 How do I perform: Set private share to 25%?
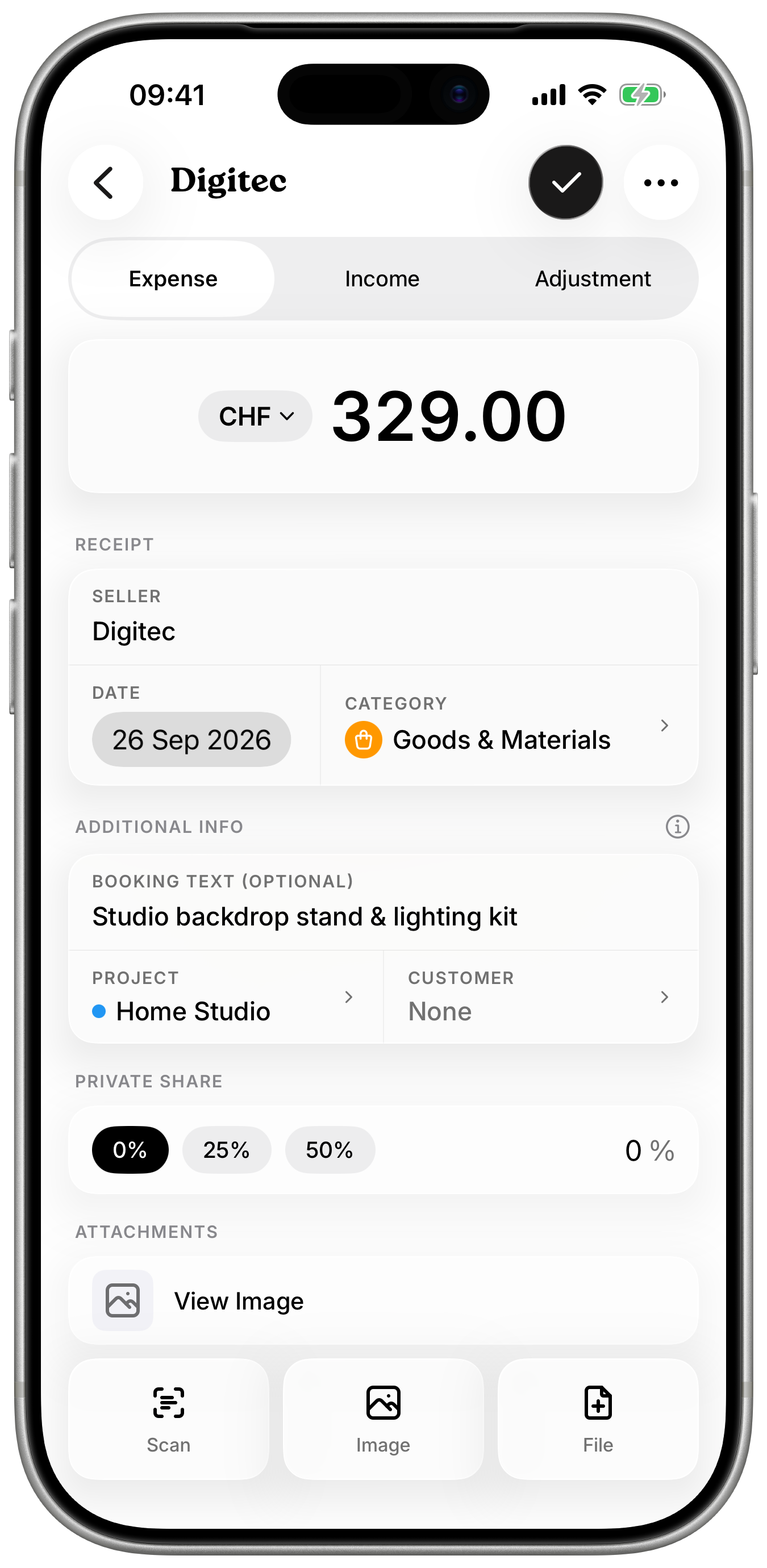coord(227,1150)
